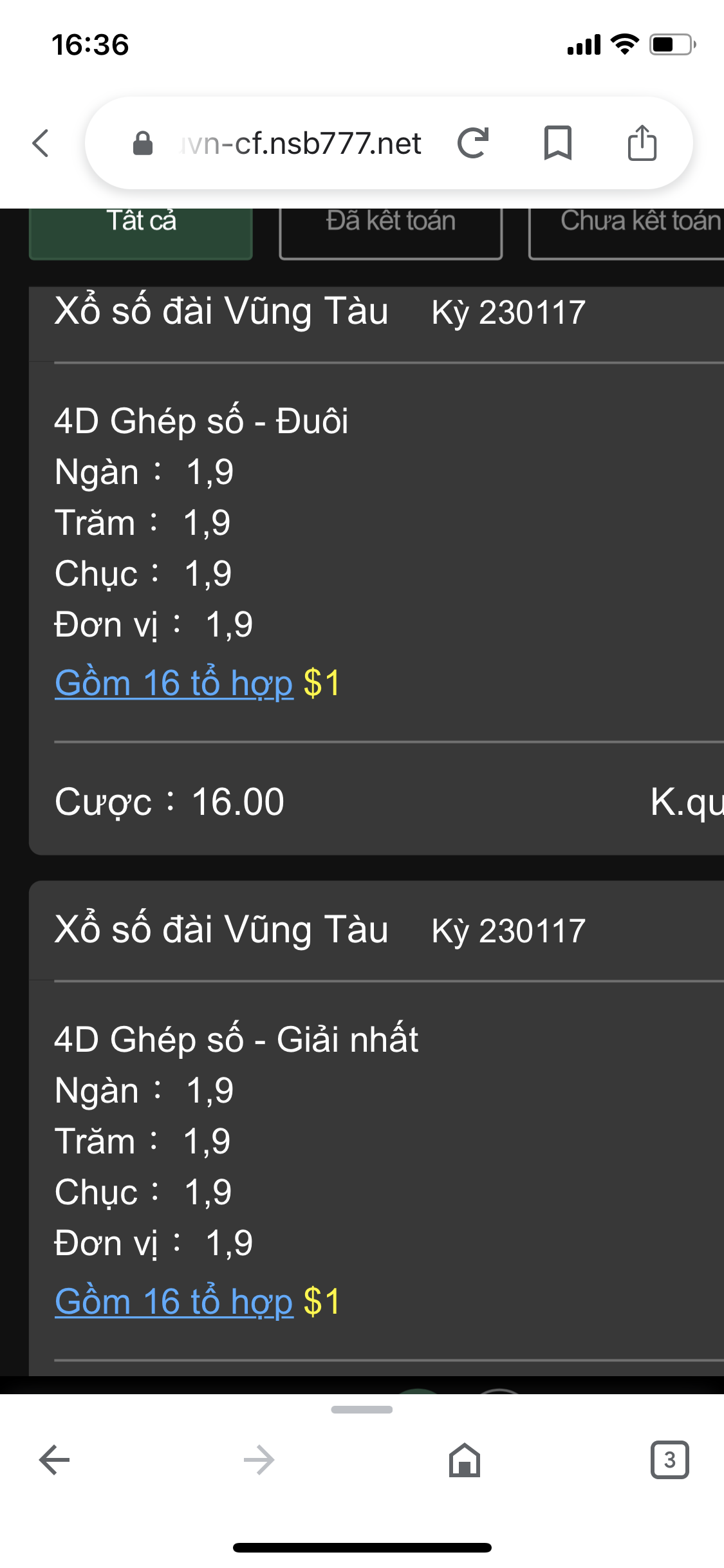Go to the browser home page
The image size is (724, 1568).
[465, 1460]
